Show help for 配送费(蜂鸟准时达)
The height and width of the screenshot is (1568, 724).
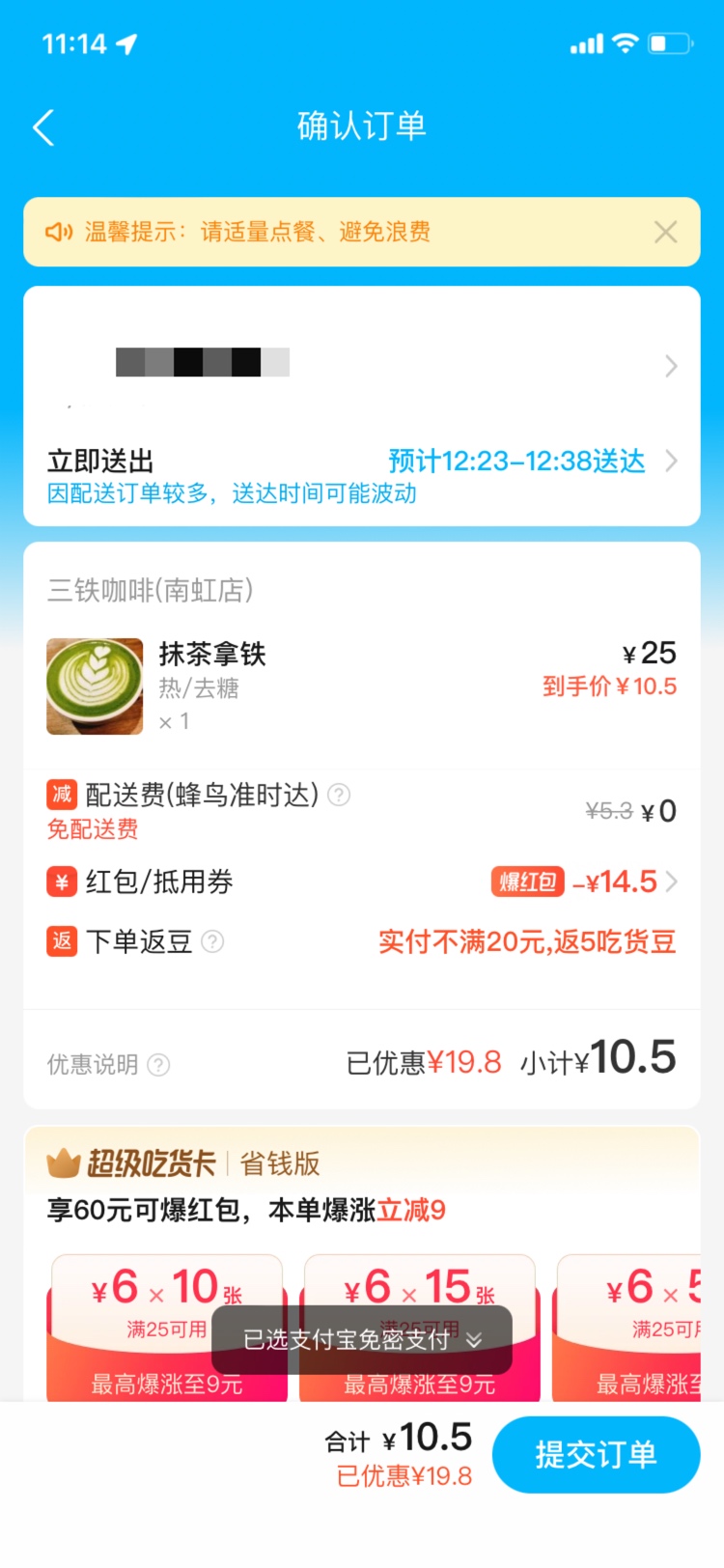click(339, 795)
